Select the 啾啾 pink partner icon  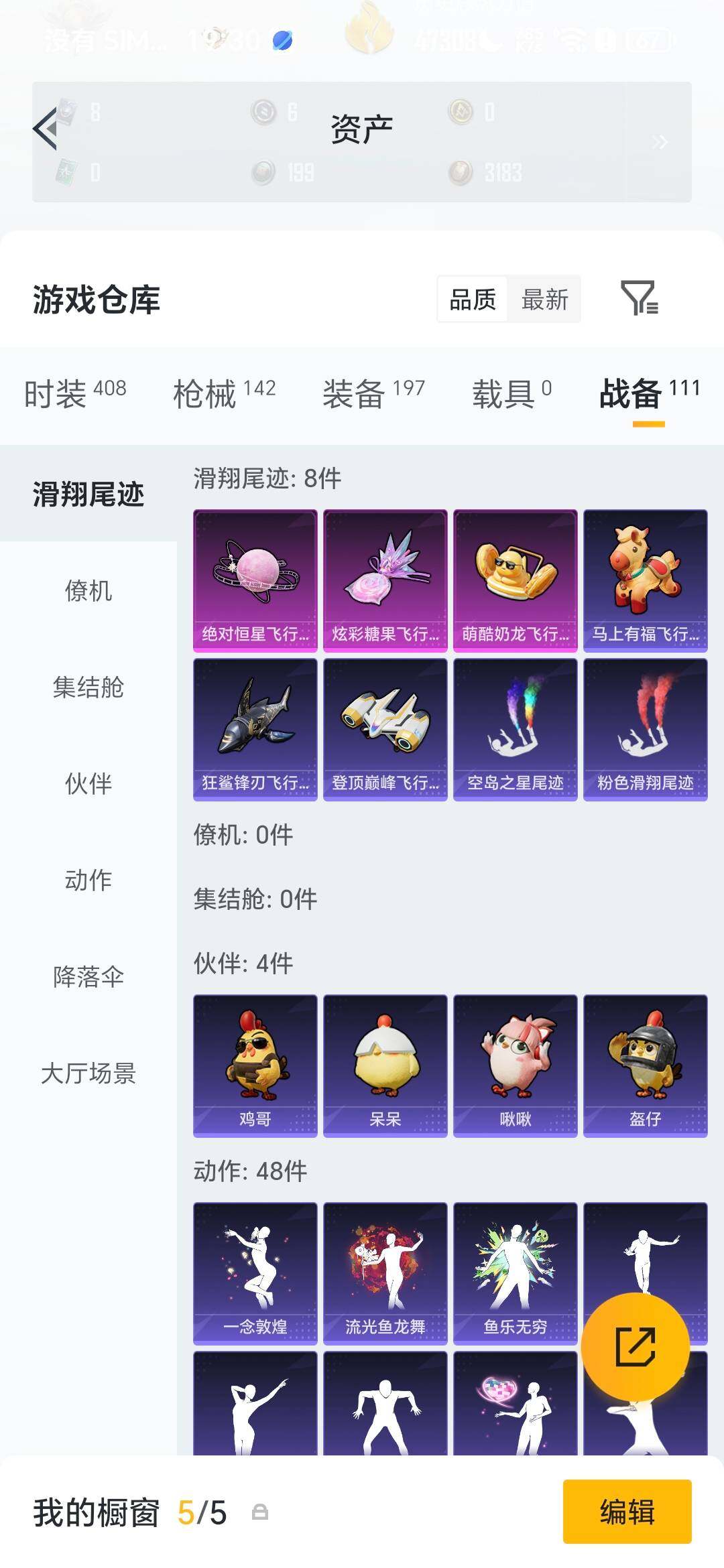pos(516,1064)
